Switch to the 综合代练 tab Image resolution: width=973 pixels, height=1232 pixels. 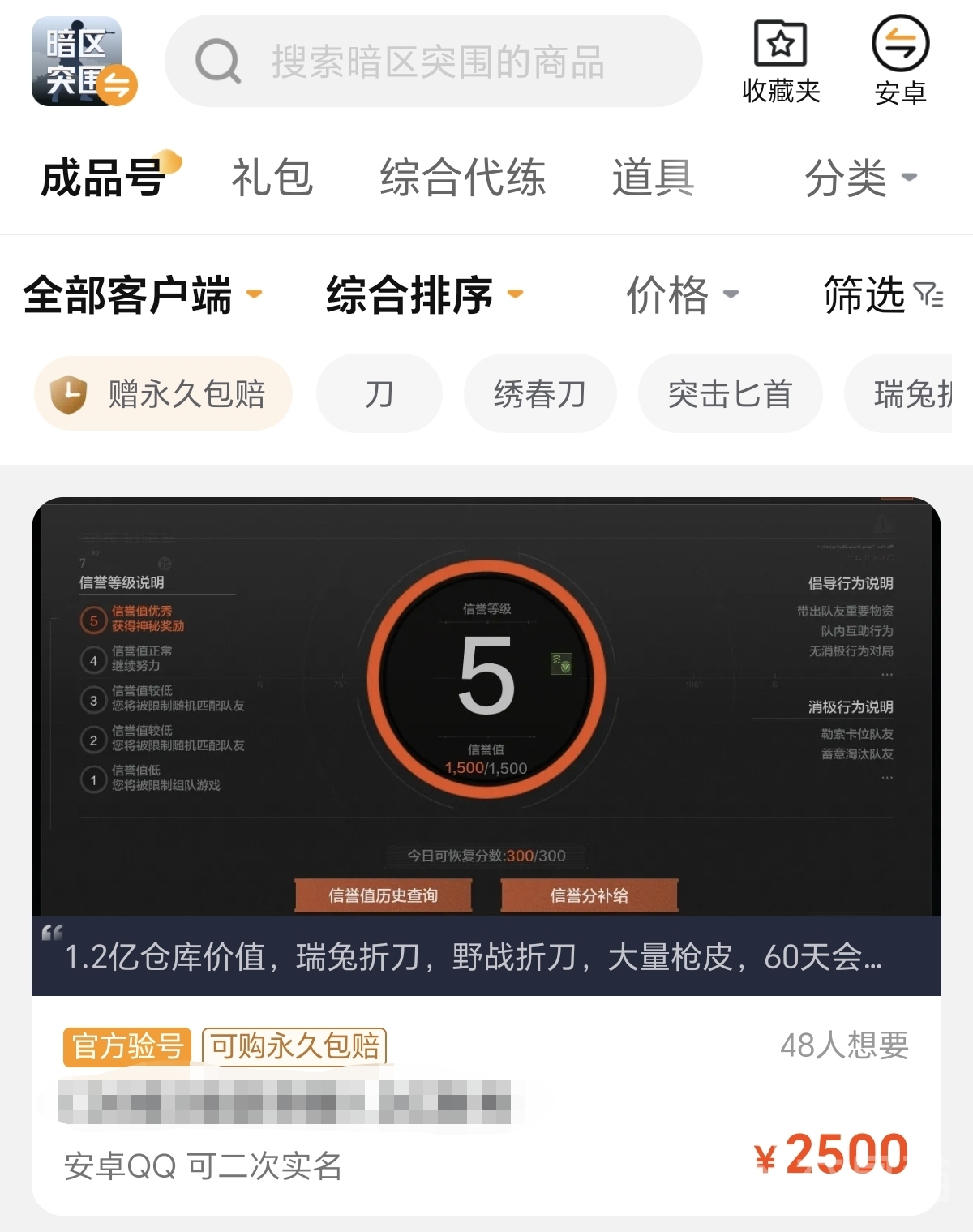[462, 178]
